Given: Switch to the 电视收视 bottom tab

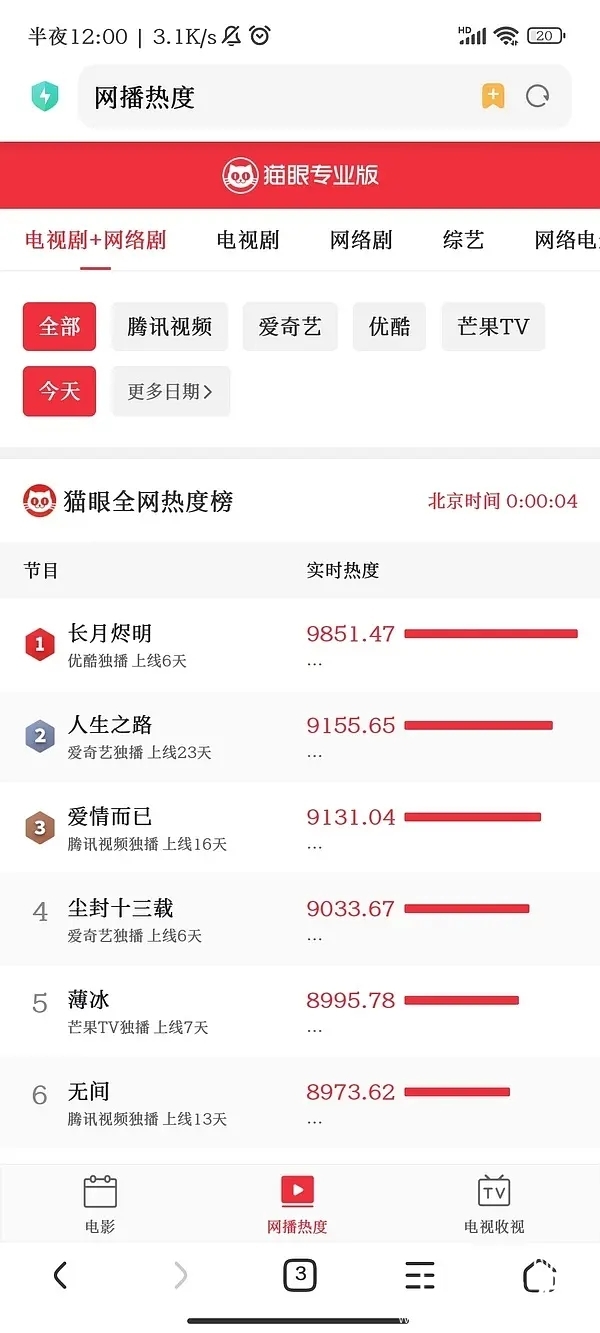Looking at the screenshot, I should 494,1204.
